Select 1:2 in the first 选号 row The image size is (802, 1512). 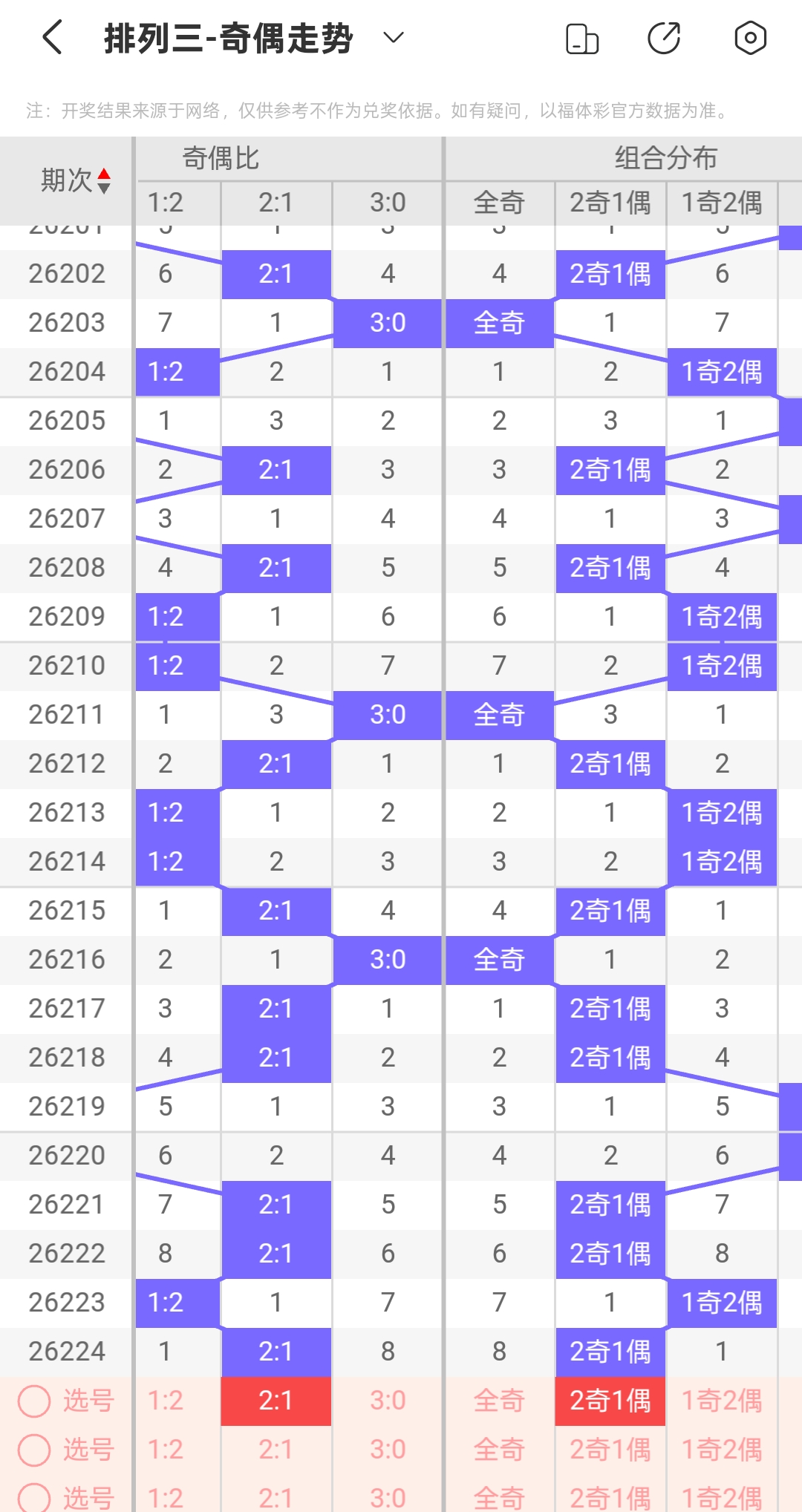tap(166, 1401)
